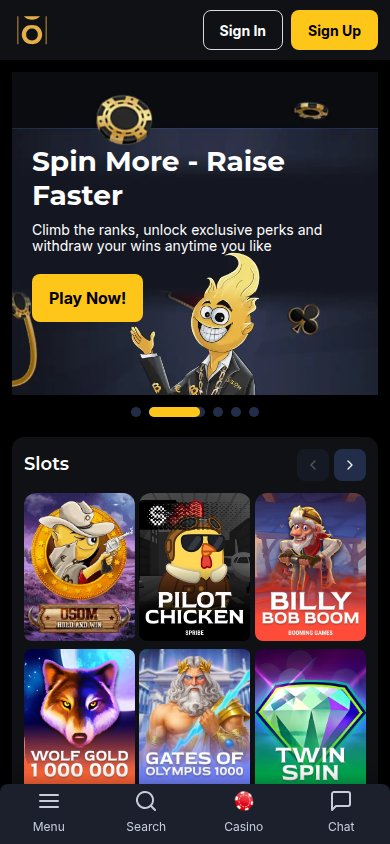
Task: Go to the site logo home
Action: 32,30
